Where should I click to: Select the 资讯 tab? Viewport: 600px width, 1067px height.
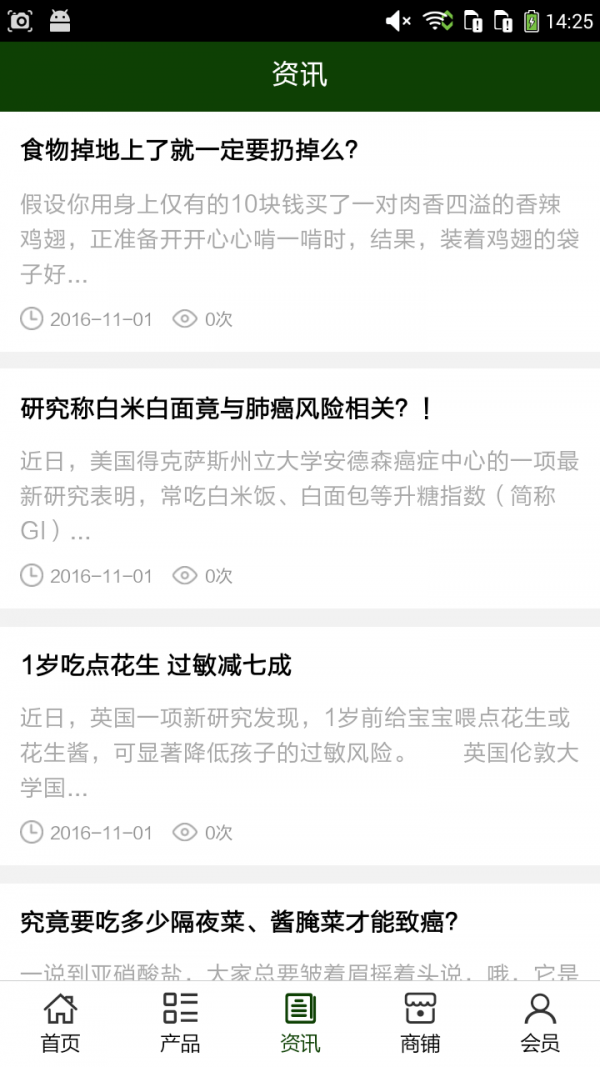(x=300, y=1023)
